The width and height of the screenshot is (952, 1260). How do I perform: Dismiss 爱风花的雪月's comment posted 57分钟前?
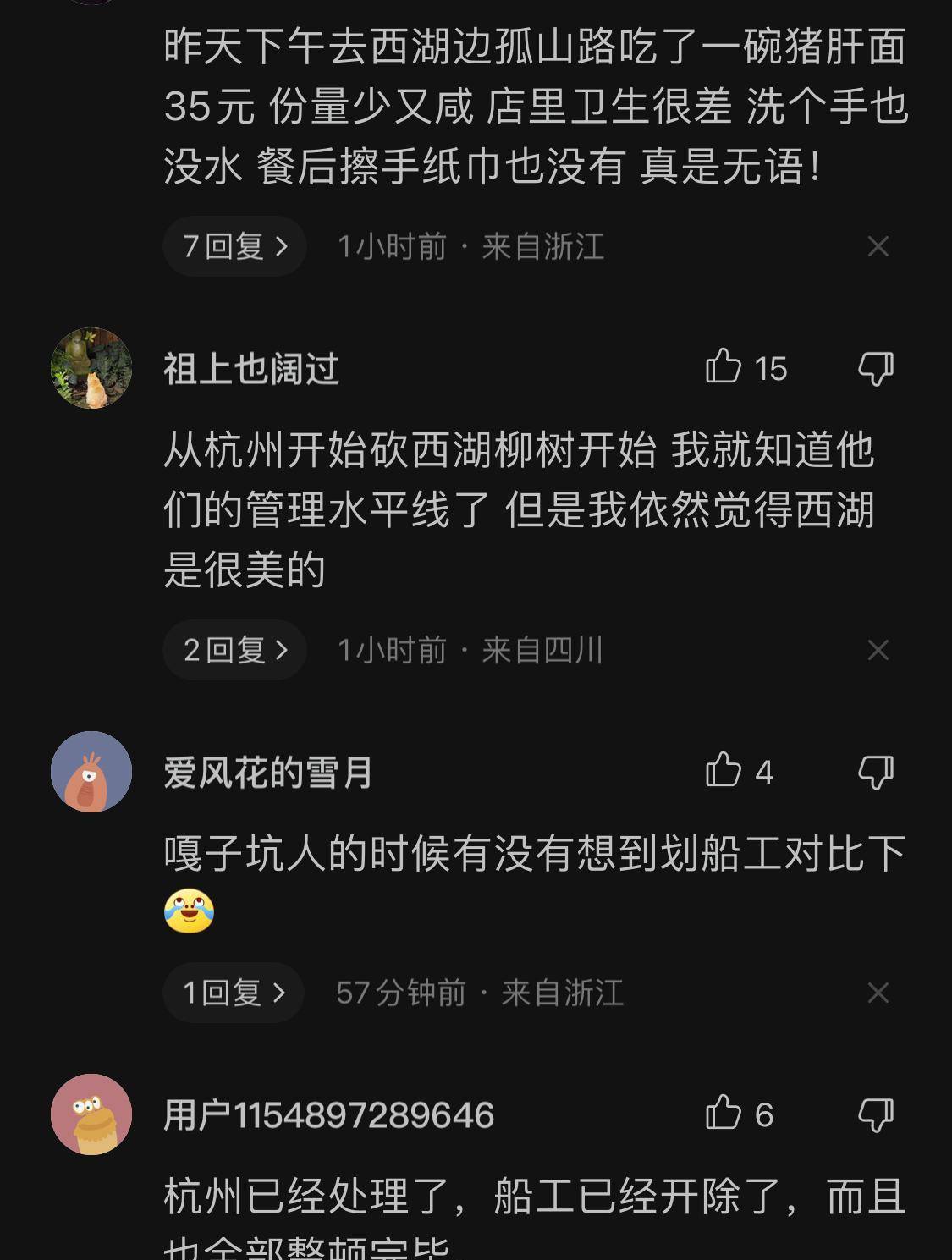[878, 993]
